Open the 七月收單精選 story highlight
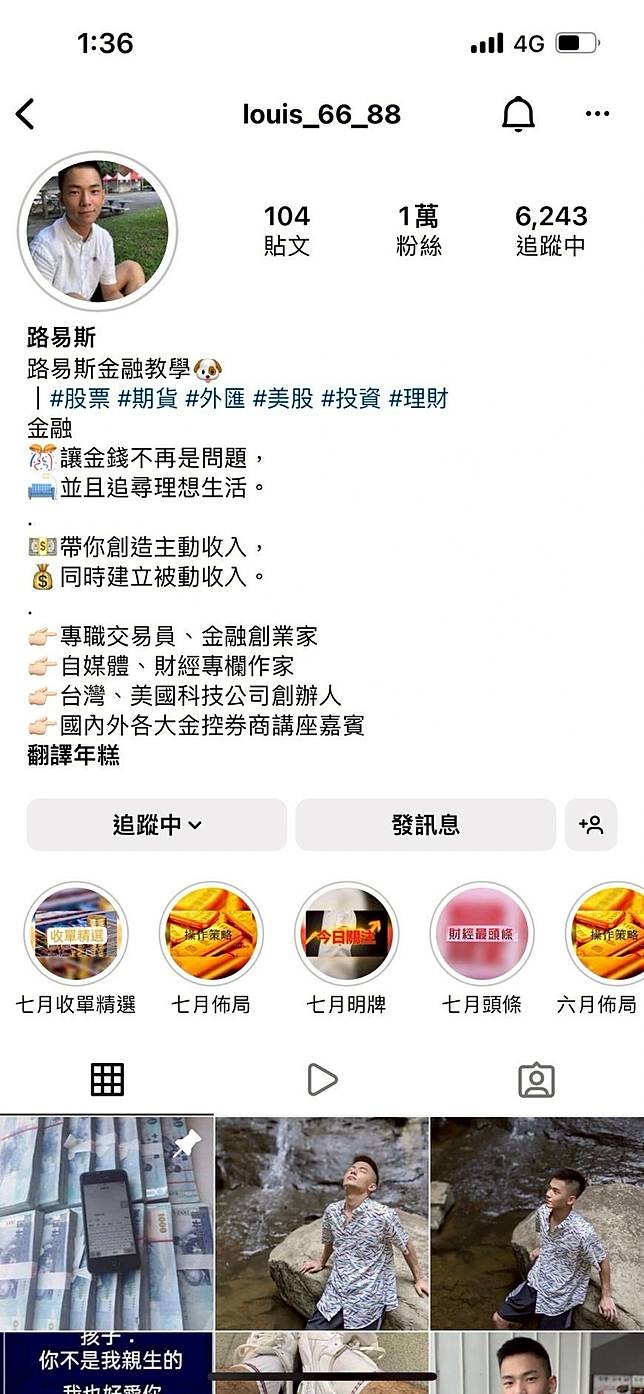The image size is (644, 1394). (x=76, y=935)
